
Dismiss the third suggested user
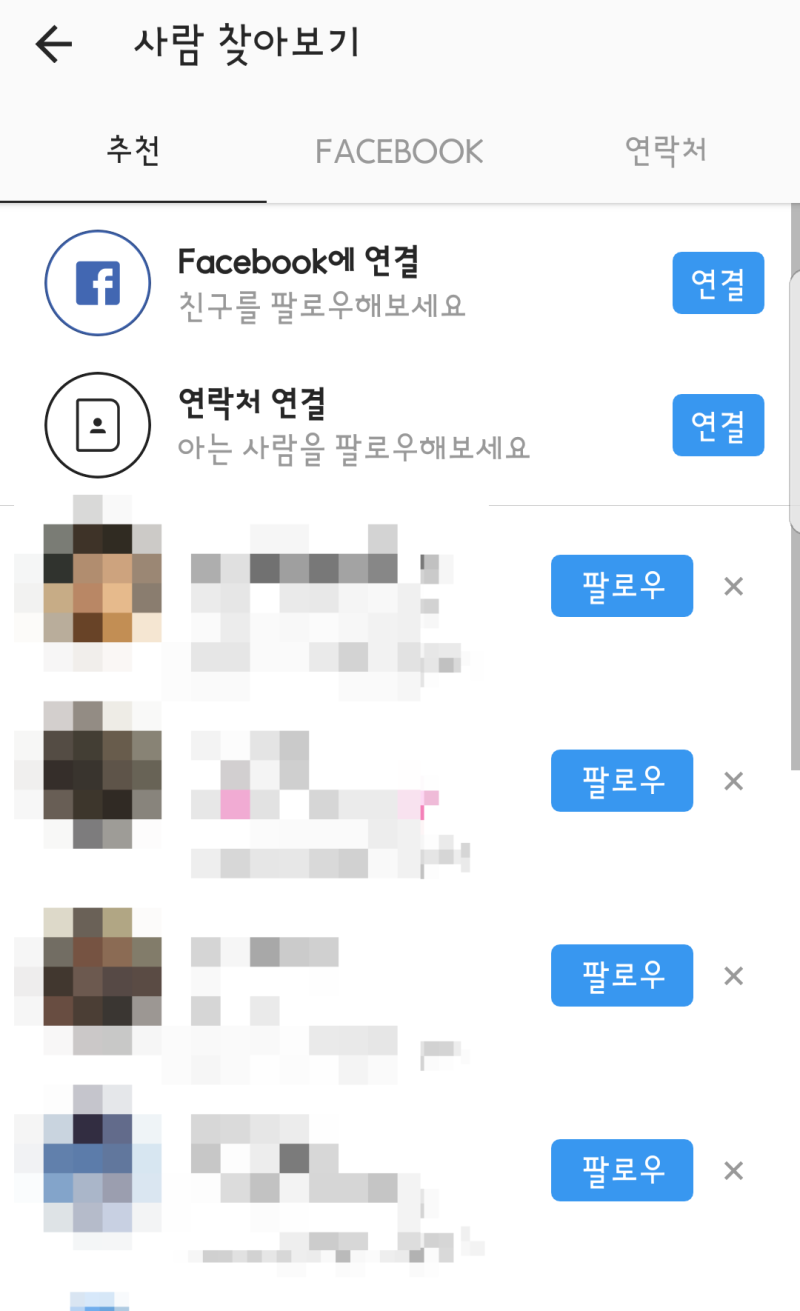(x=734, y=976)
